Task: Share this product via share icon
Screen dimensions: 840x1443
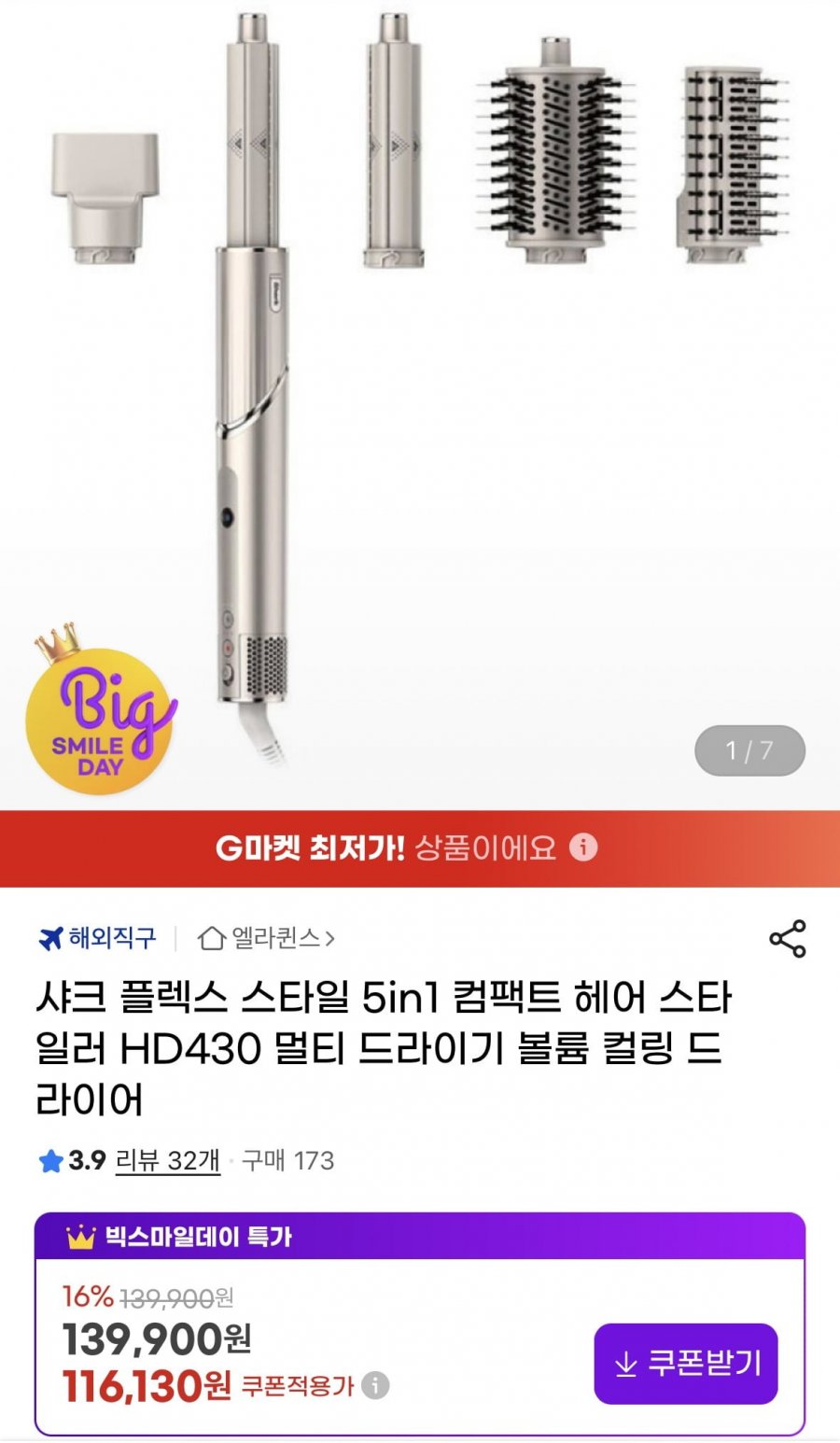Action: [x=787, y=938]
